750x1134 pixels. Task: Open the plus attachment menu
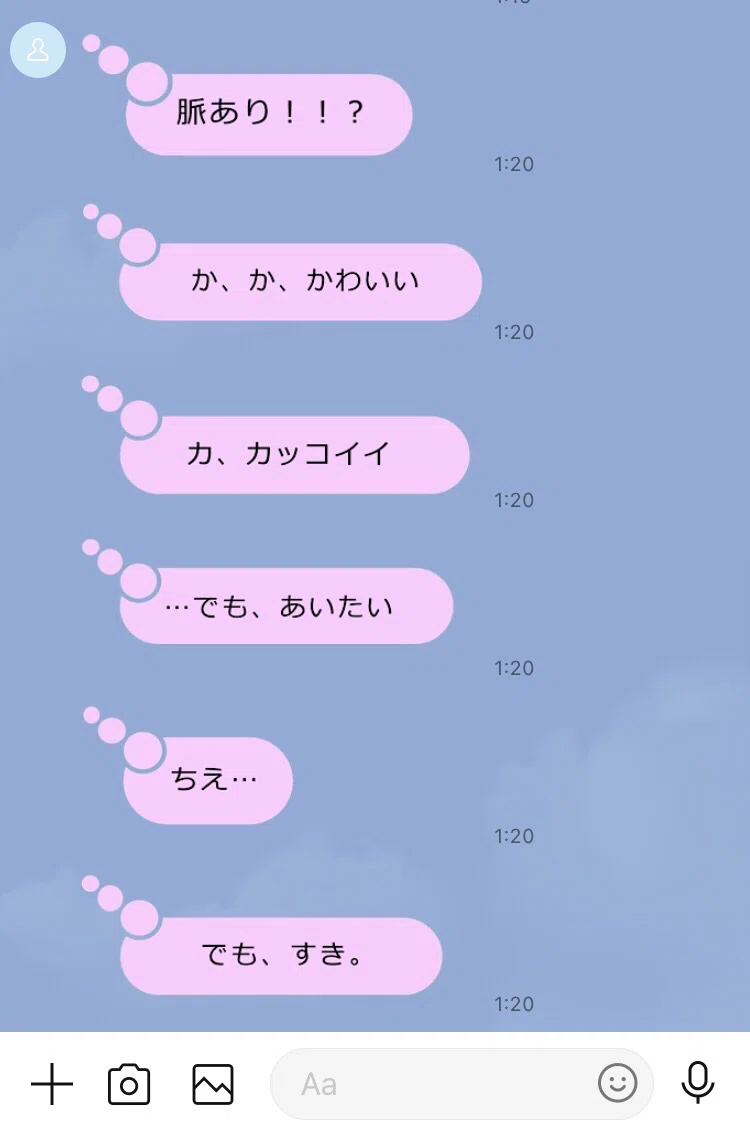52,1084
